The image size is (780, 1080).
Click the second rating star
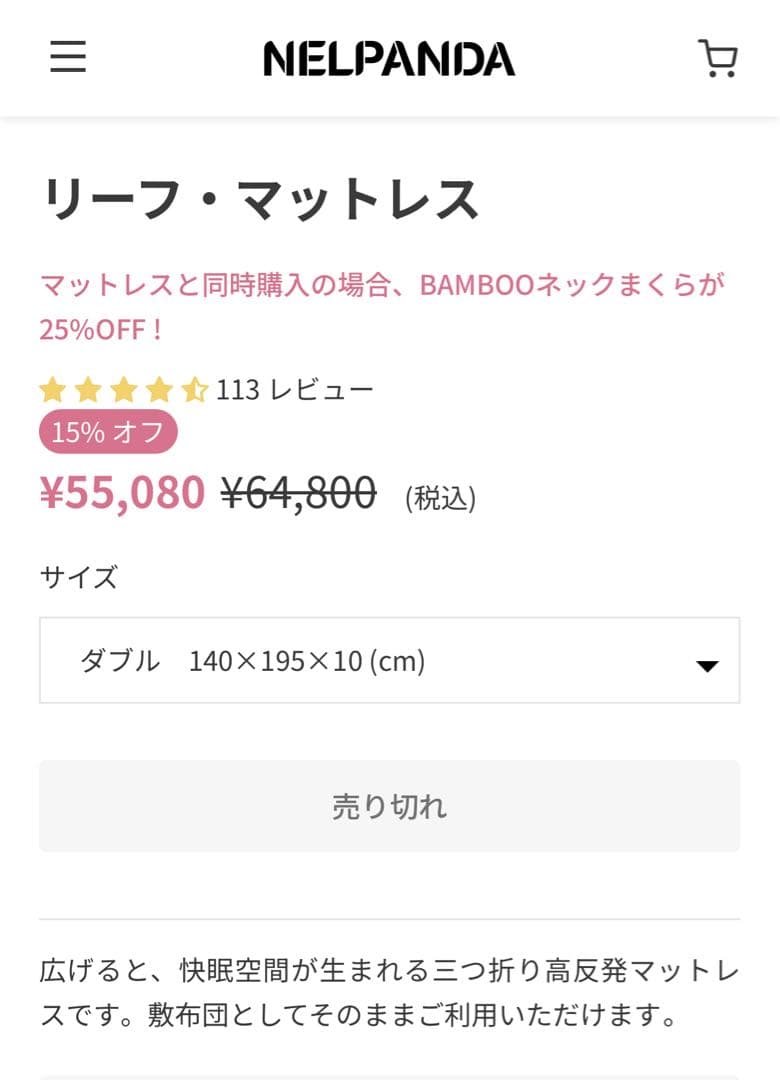[x=89, y=388]
